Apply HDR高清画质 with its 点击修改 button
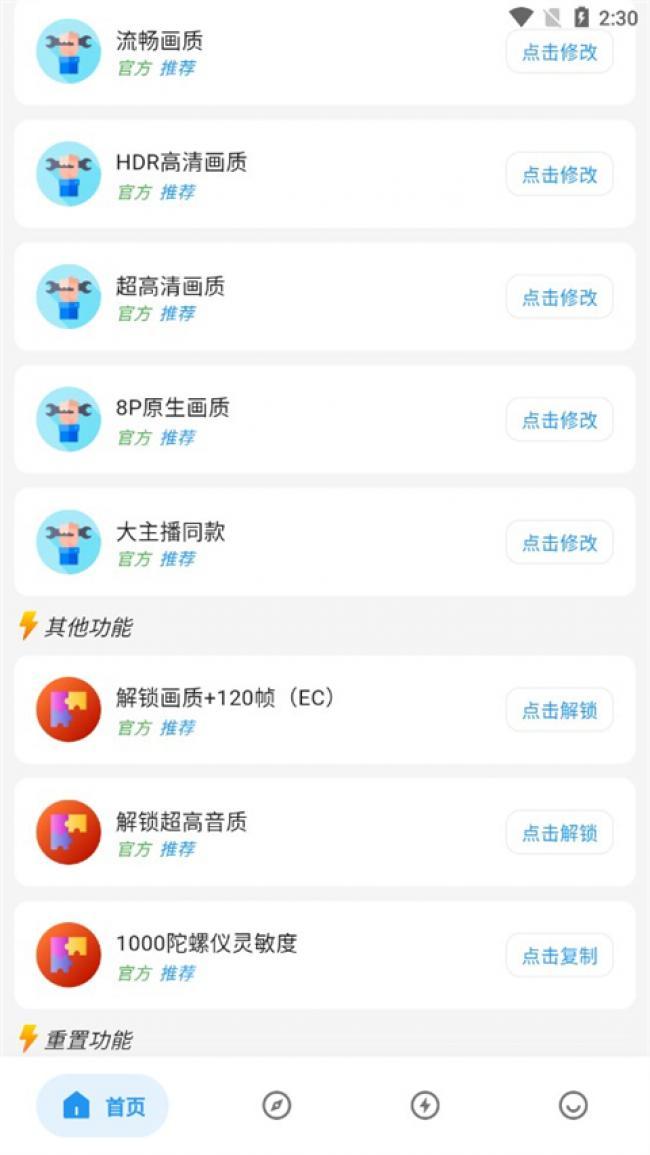Image resolution: width=650 pixels, height=1155 pixels. (x=559, y=175)
